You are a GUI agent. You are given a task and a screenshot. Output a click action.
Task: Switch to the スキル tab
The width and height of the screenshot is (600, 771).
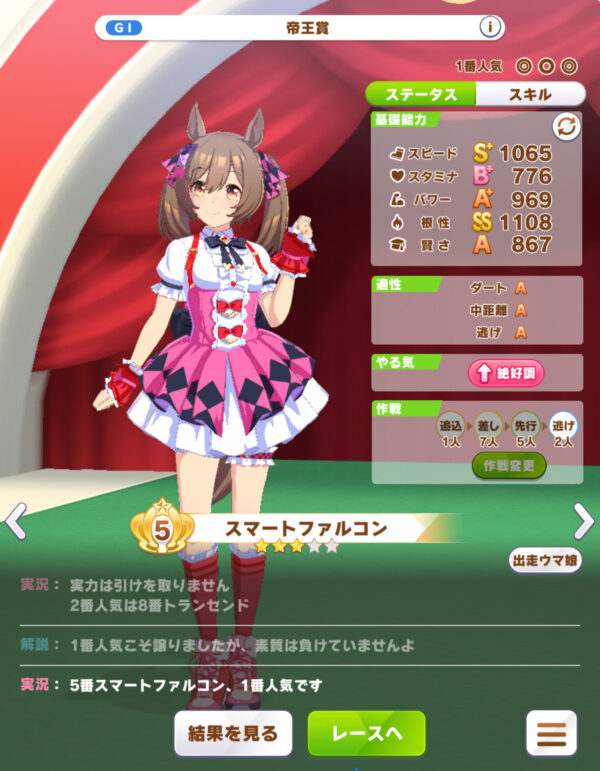(531, 94)
